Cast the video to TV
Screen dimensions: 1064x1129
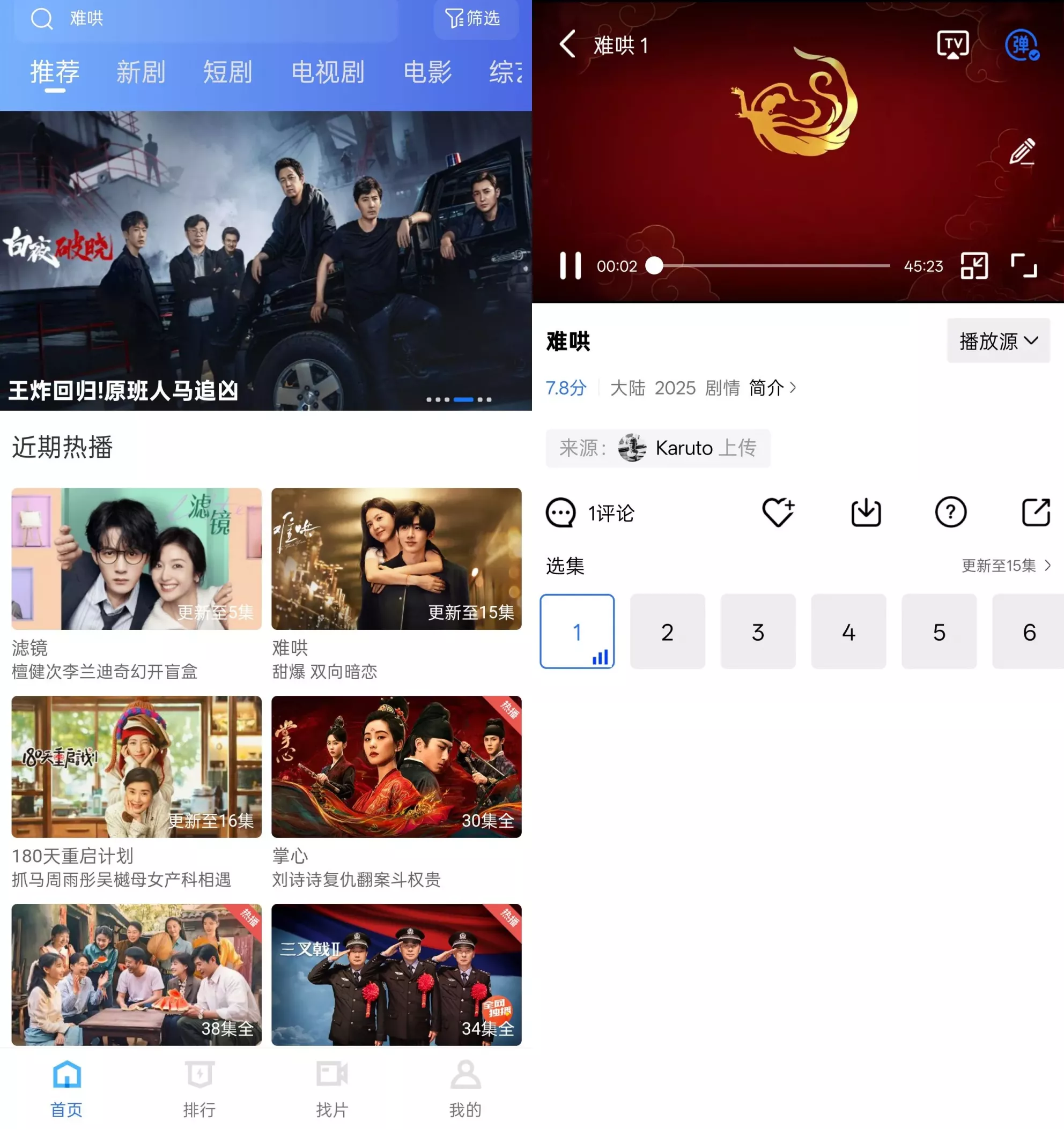point(952,44)
